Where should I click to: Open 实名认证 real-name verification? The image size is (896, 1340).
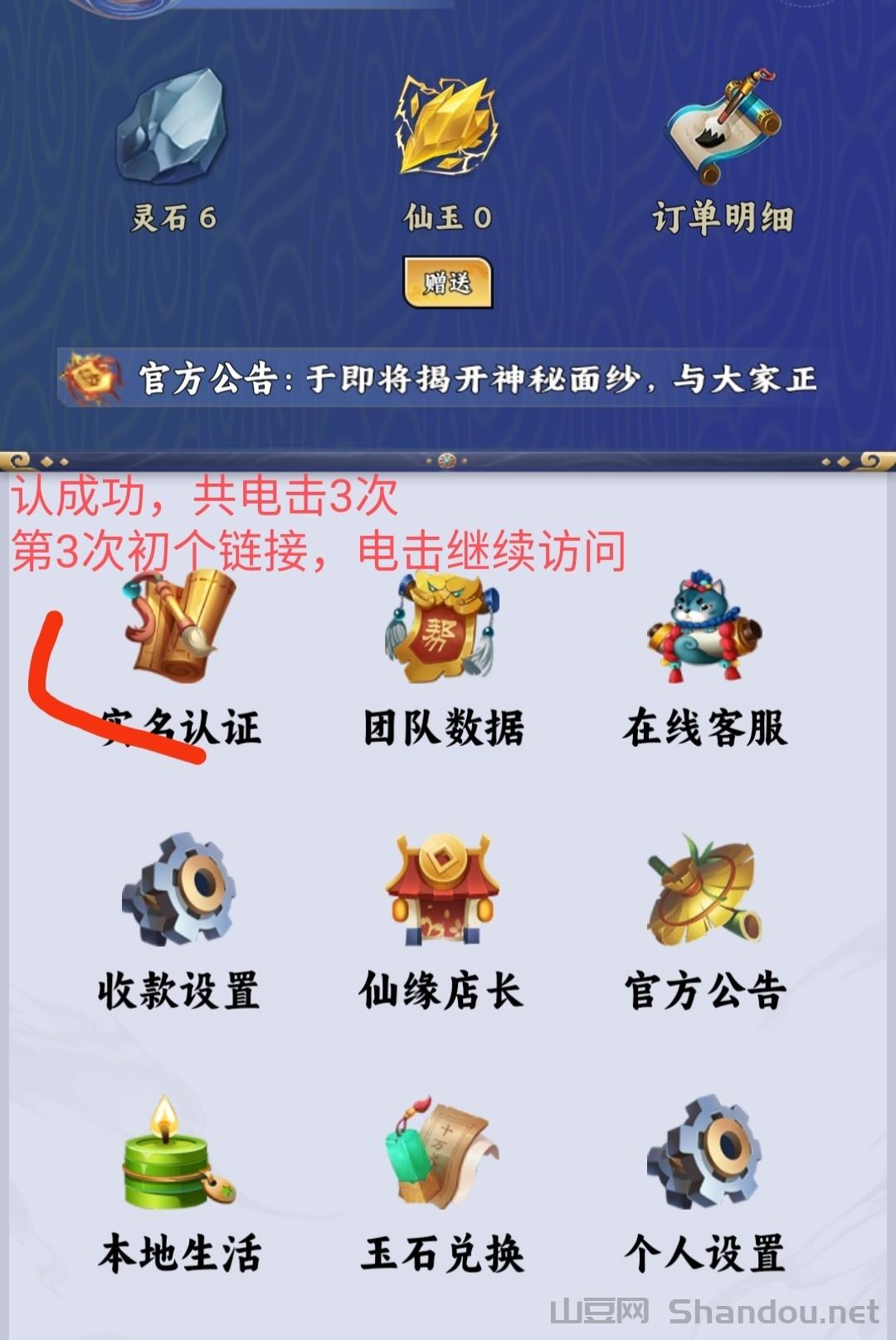pyautogui.click(x=179, y=664)
